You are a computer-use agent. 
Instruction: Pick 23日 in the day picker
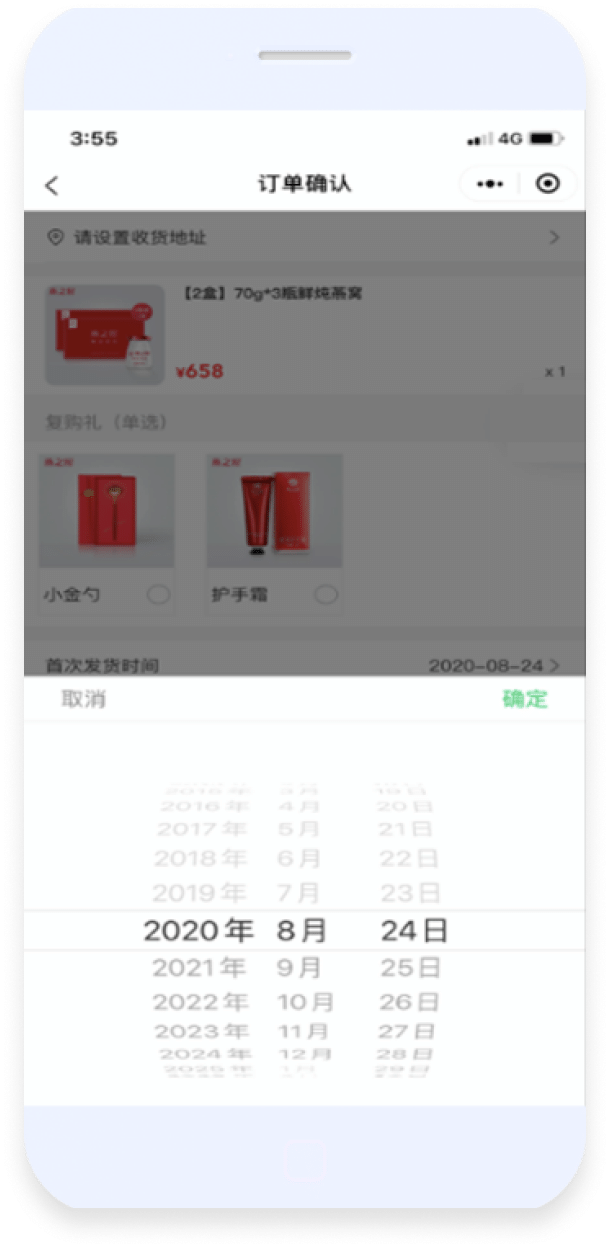410,892
